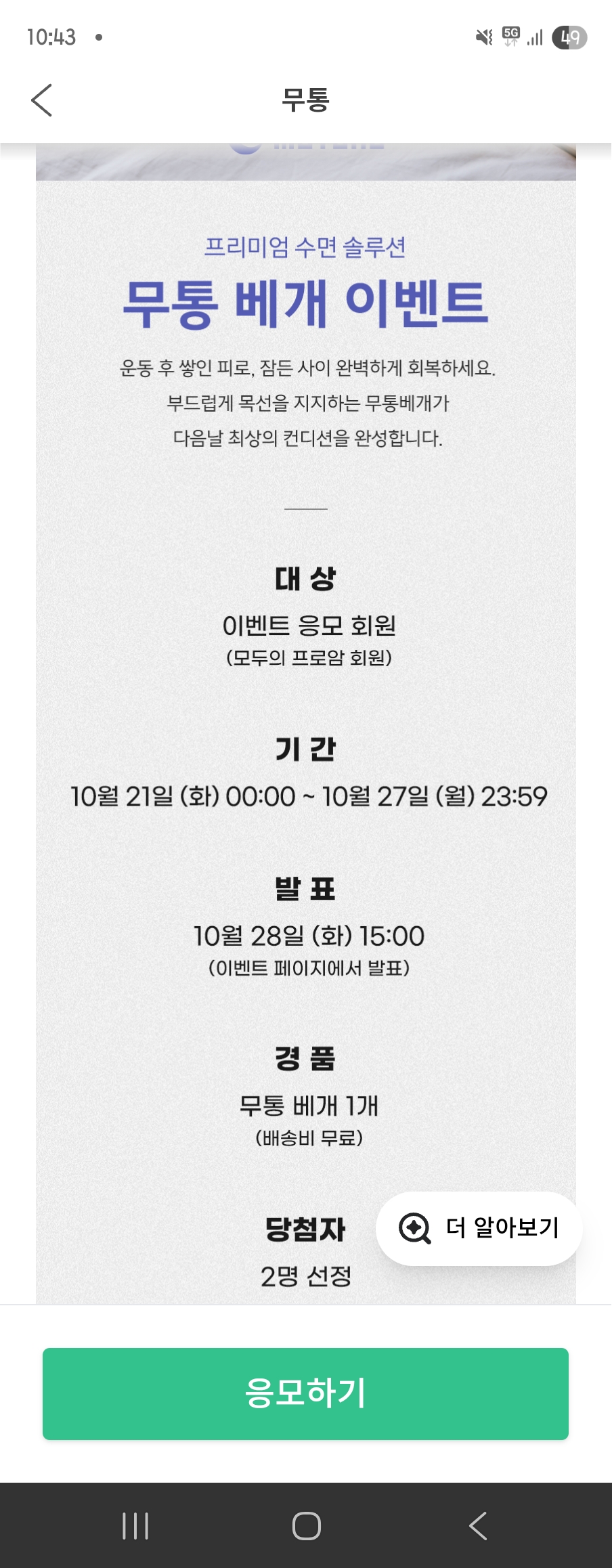Open the 더 알아보기 floating button

(479, 1227)
